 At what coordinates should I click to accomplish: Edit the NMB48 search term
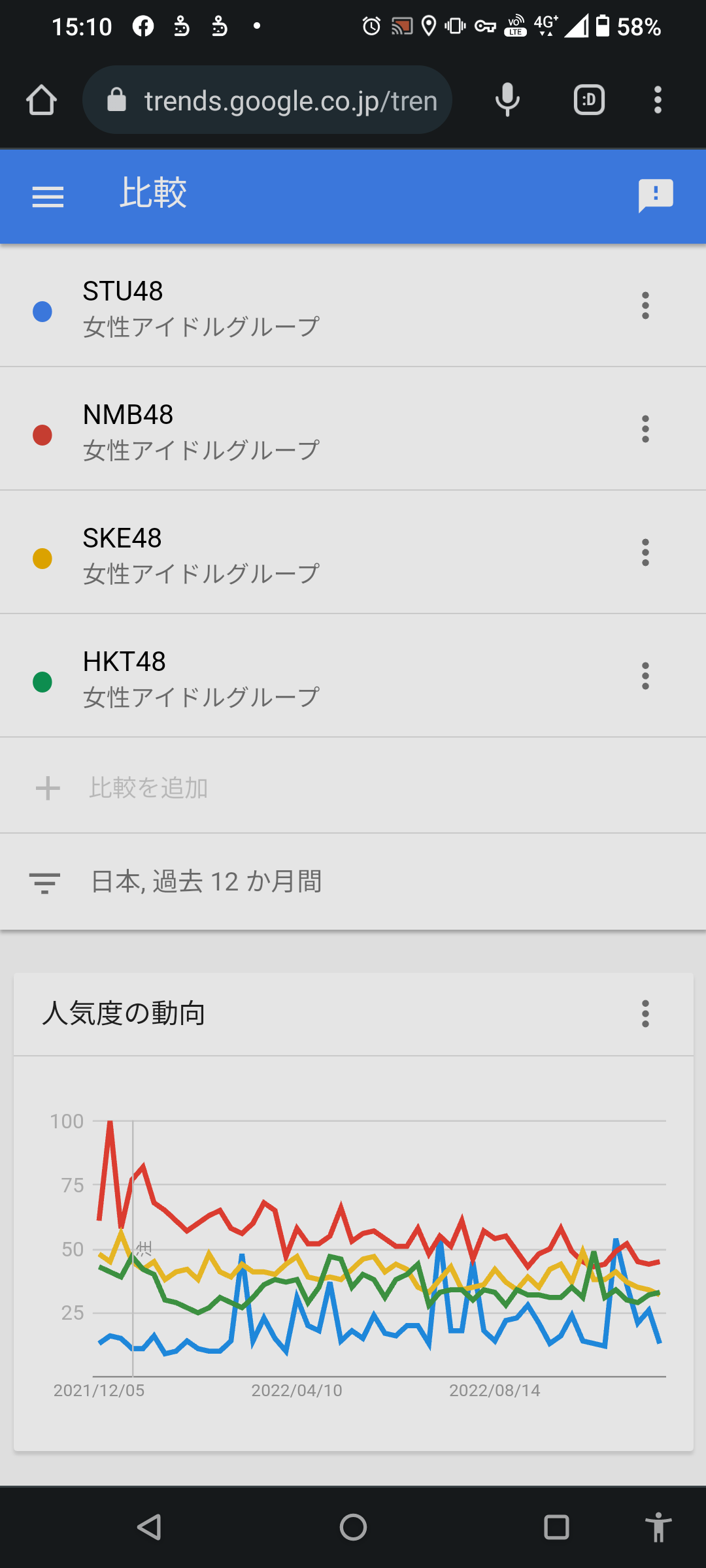[x=201, y=431]
